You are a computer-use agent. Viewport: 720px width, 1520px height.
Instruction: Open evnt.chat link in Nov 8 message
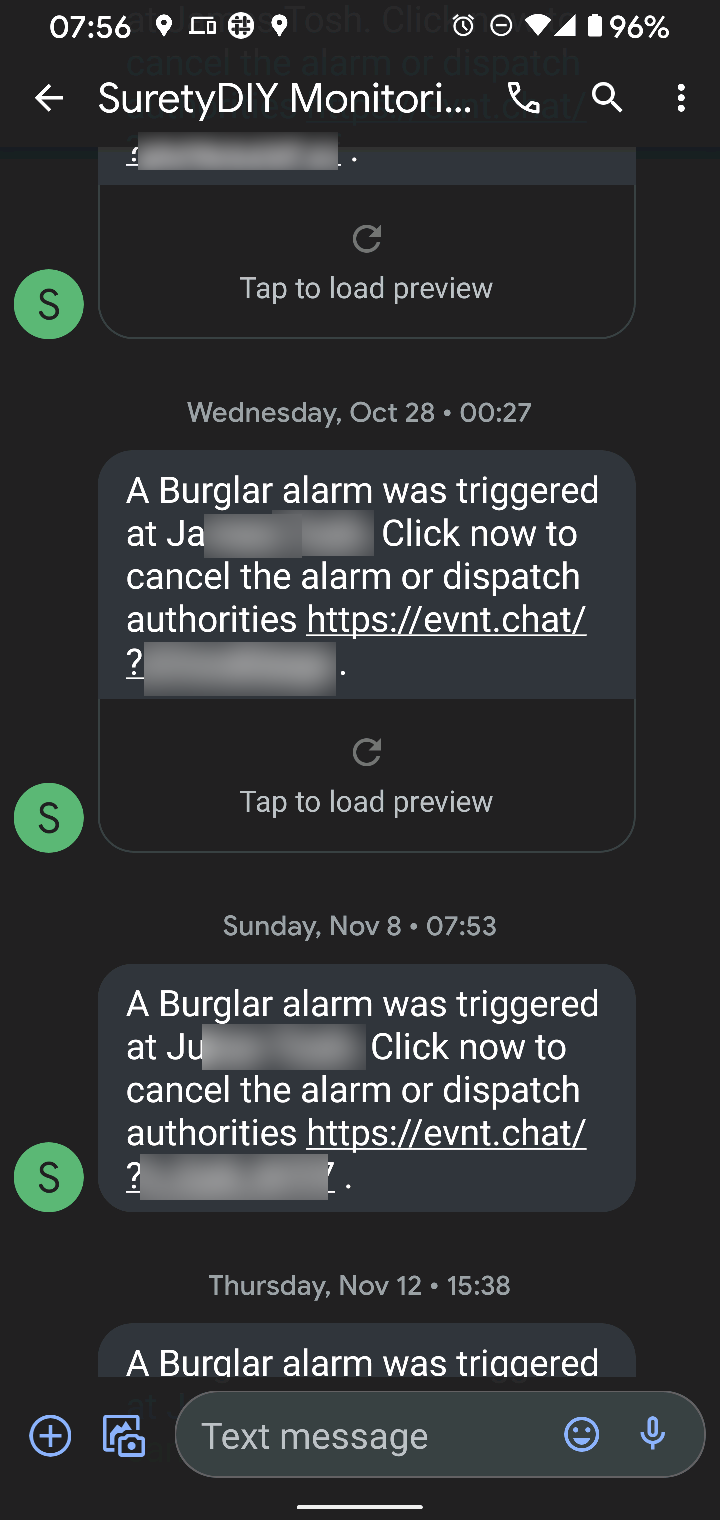point(446,1133)
